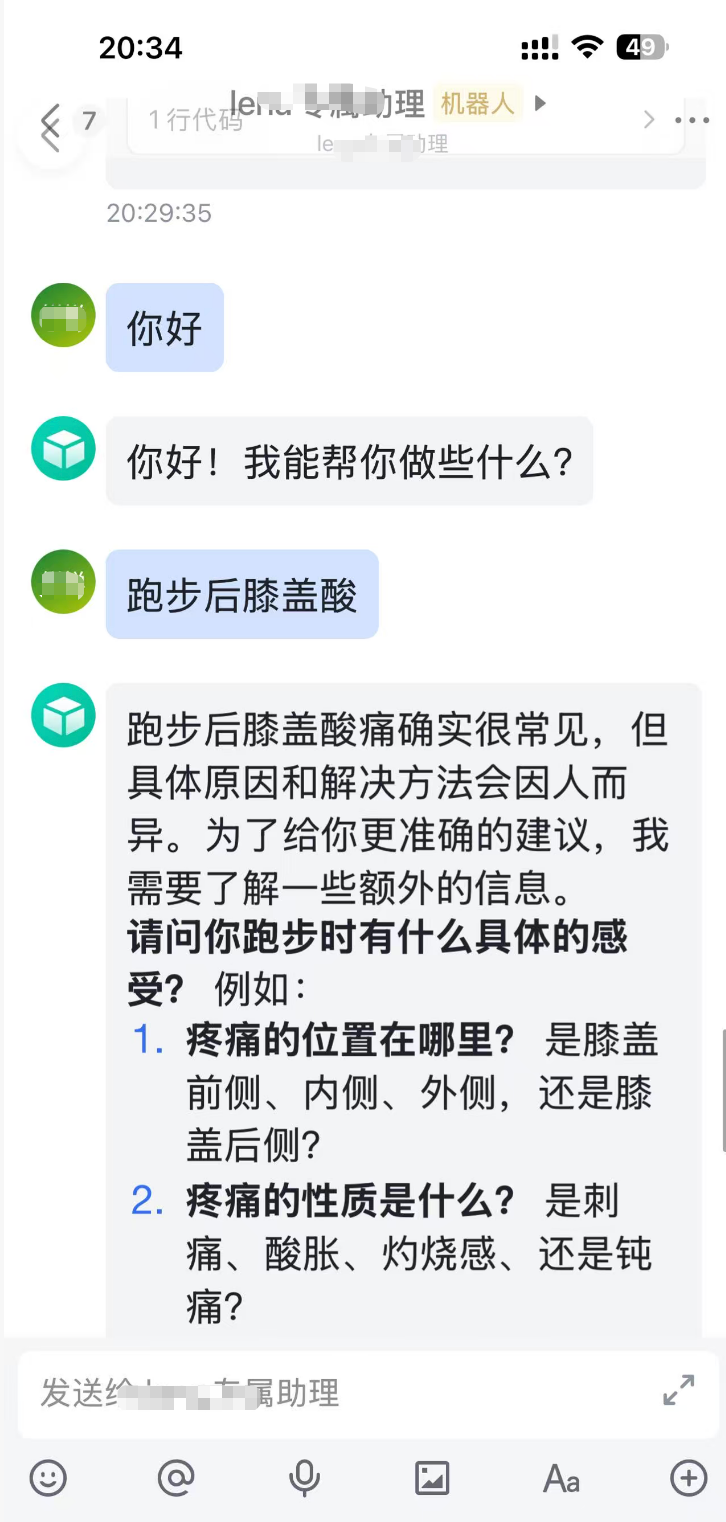Image resolution: width=726 pixels, height=1522 pixels.
Task: Start voice input with the microphone
Action: [x=304, y=1477]
